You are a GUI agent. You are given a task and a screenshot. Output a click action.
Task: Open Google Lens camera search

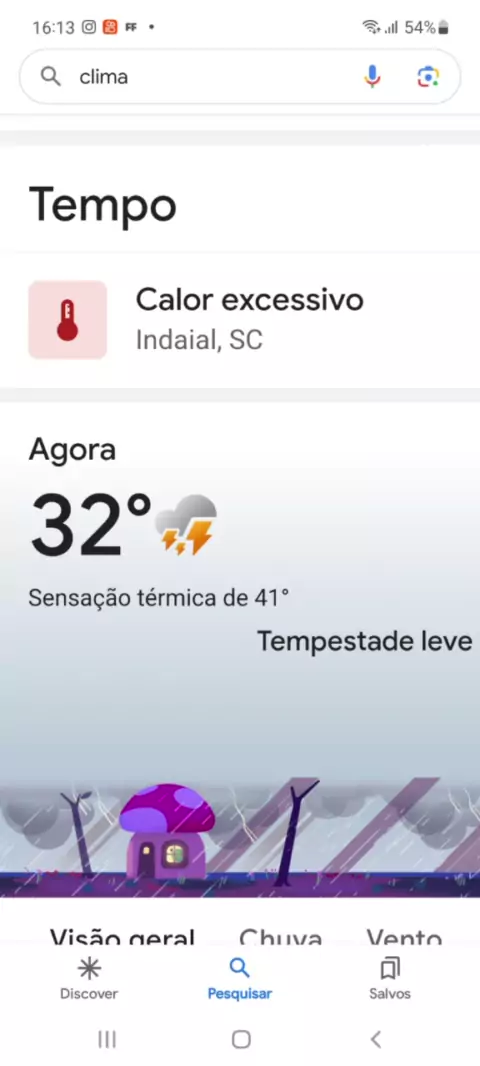coord(428,77)
